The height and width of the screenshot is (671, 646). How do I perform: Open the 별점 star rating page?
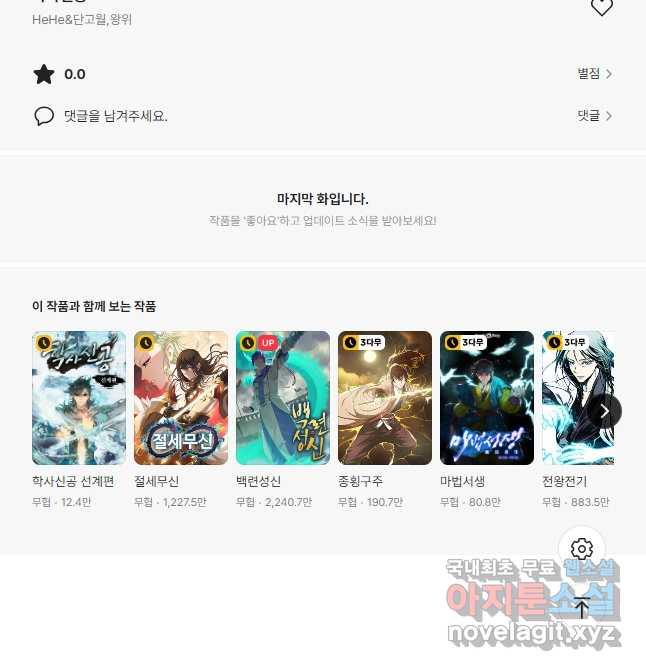point(594,74)
